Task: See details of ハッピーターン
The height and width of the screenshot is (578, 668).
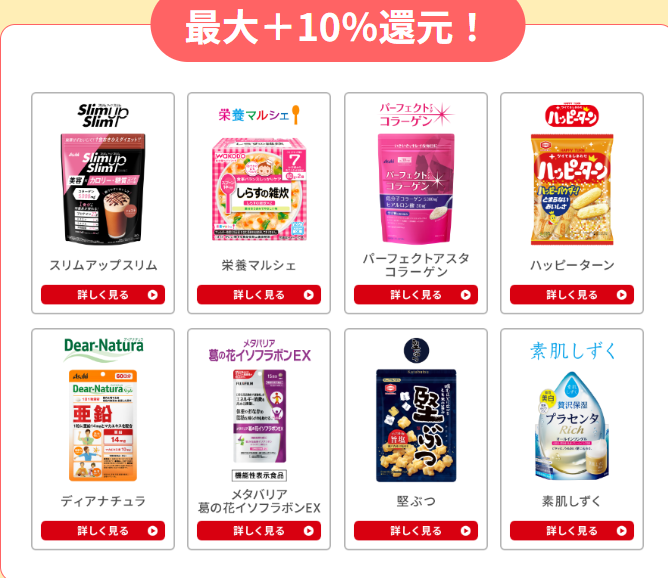Action: pos(572,295)
